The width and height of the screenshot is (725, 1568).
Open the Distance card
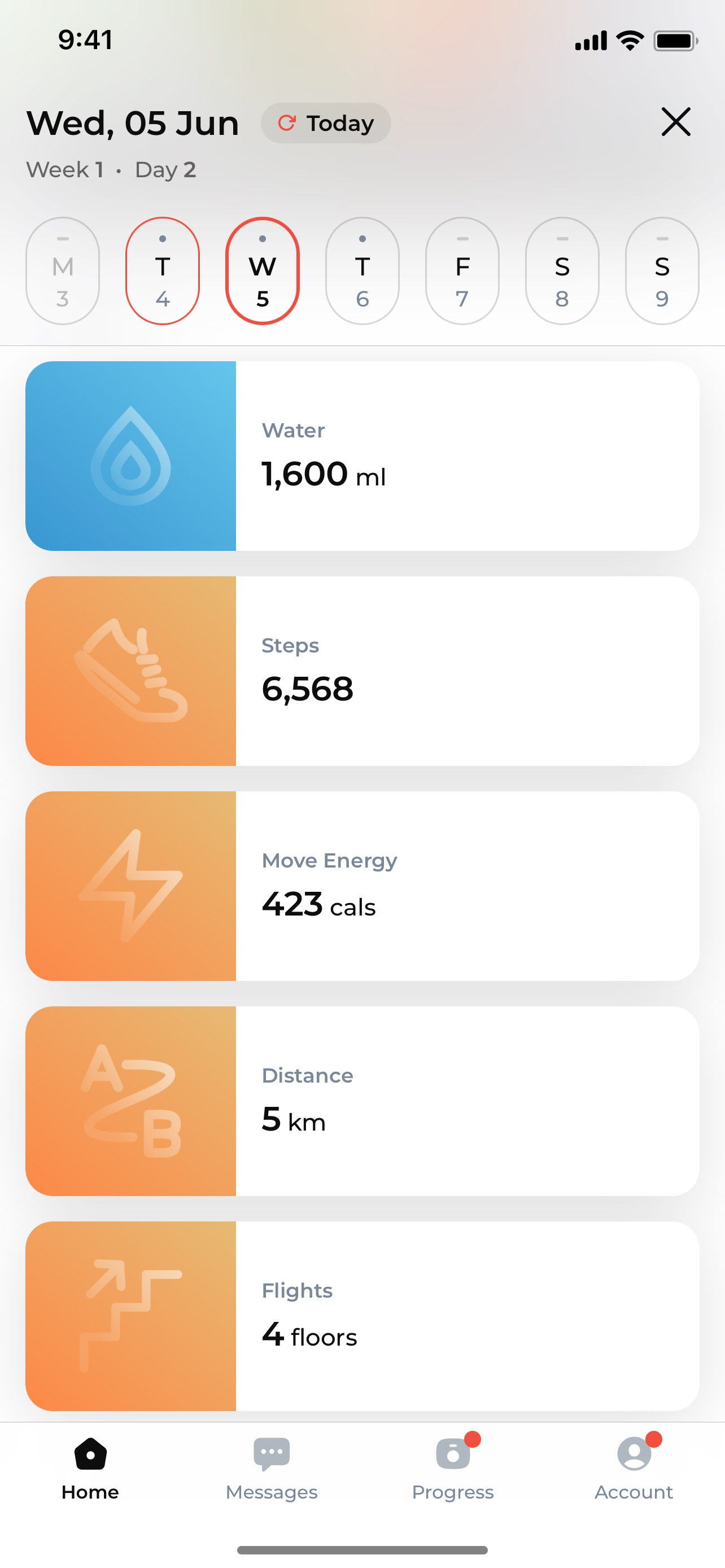pyautogui.click(x=362, y=1101)
